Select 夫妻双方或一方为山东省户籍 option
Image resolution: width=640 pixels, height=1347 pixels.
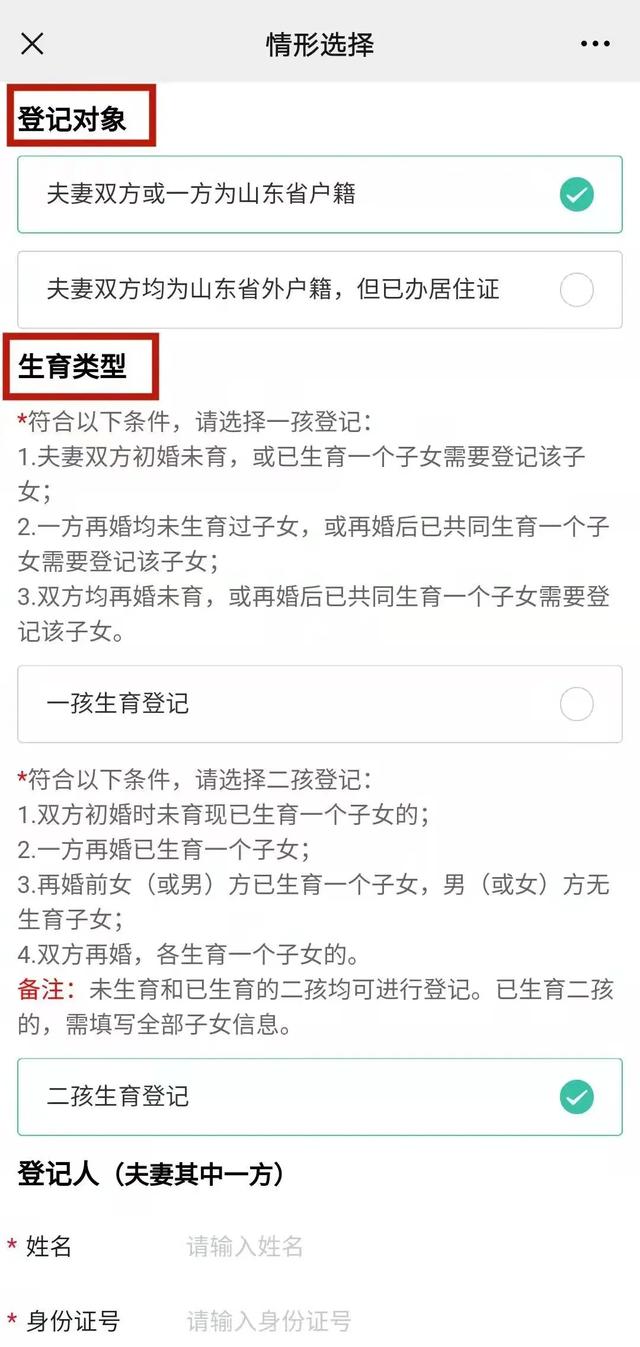tap(320, 195)
